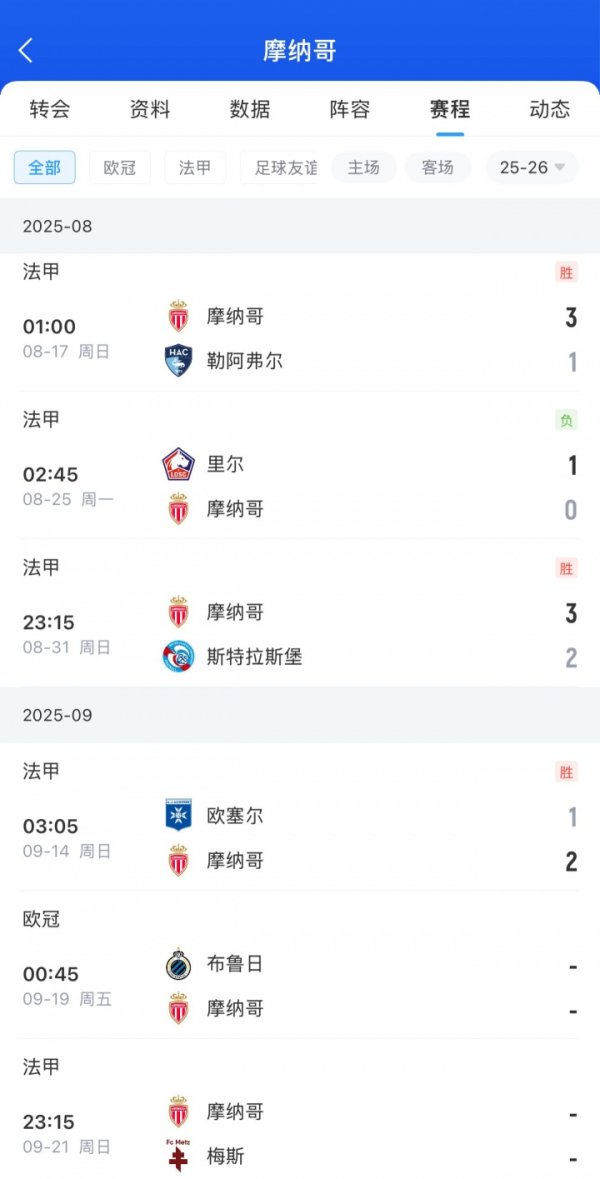The height and width of the screenshot is (1179, 600).
Task: Switch to the 资料 tab
Action: [150, 109]
